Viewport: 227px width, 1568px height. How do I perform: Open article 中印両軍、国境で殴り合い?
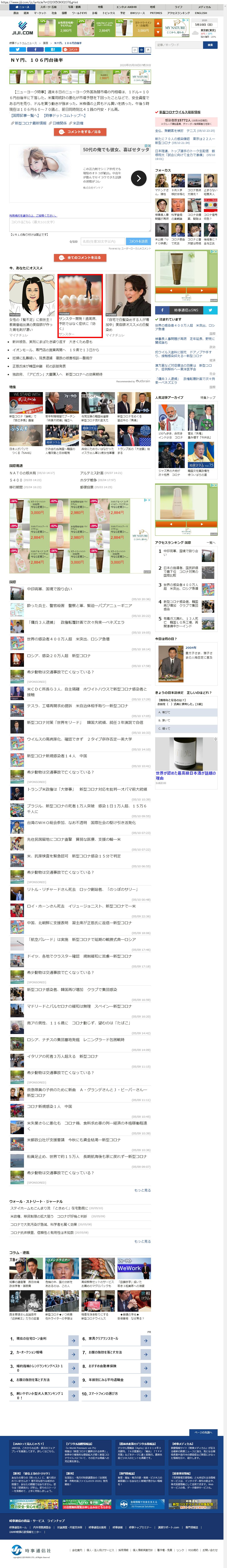(50, 589)
